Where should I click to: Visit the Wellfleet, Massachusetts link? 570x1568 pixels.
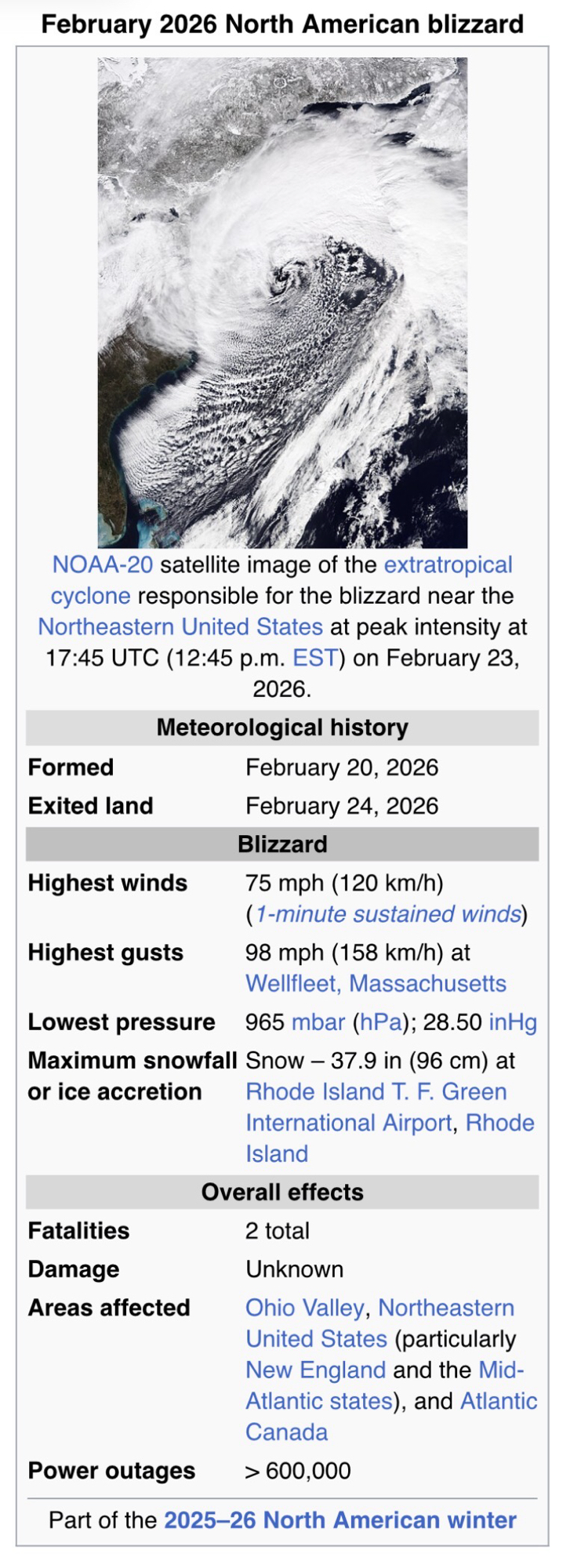tap(376, 984)
